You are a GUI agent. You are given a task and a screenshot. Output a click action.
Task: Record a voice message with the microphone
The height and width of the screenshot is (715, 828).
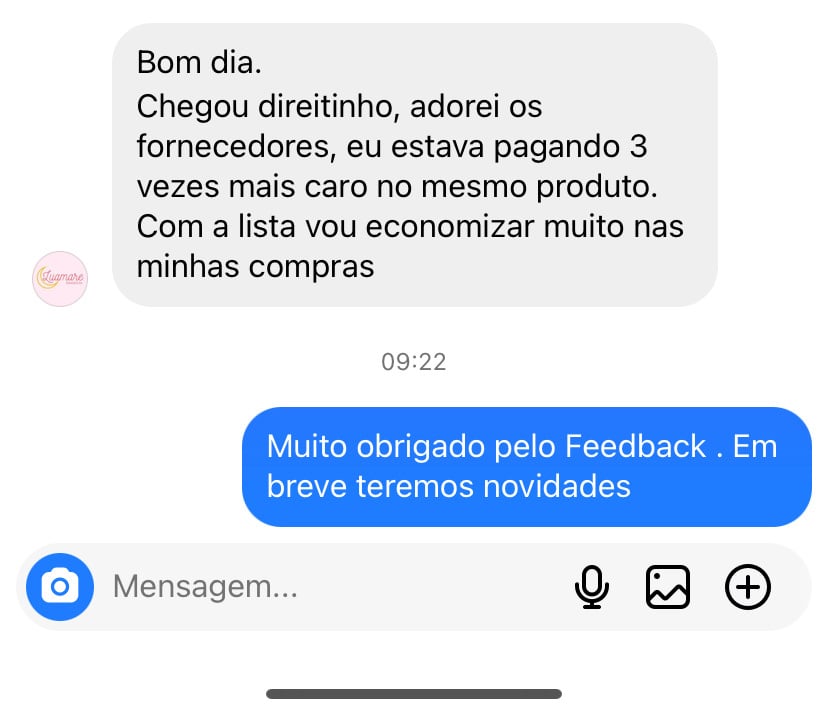[592, 587]
